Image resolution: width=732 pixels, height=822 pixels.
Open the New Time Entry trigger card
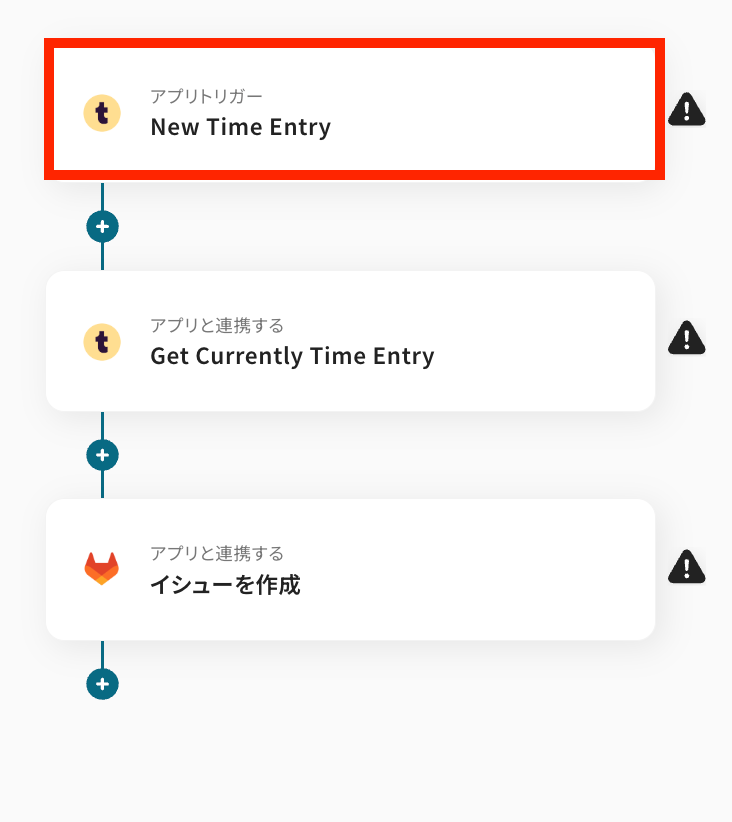pos(350,113)
